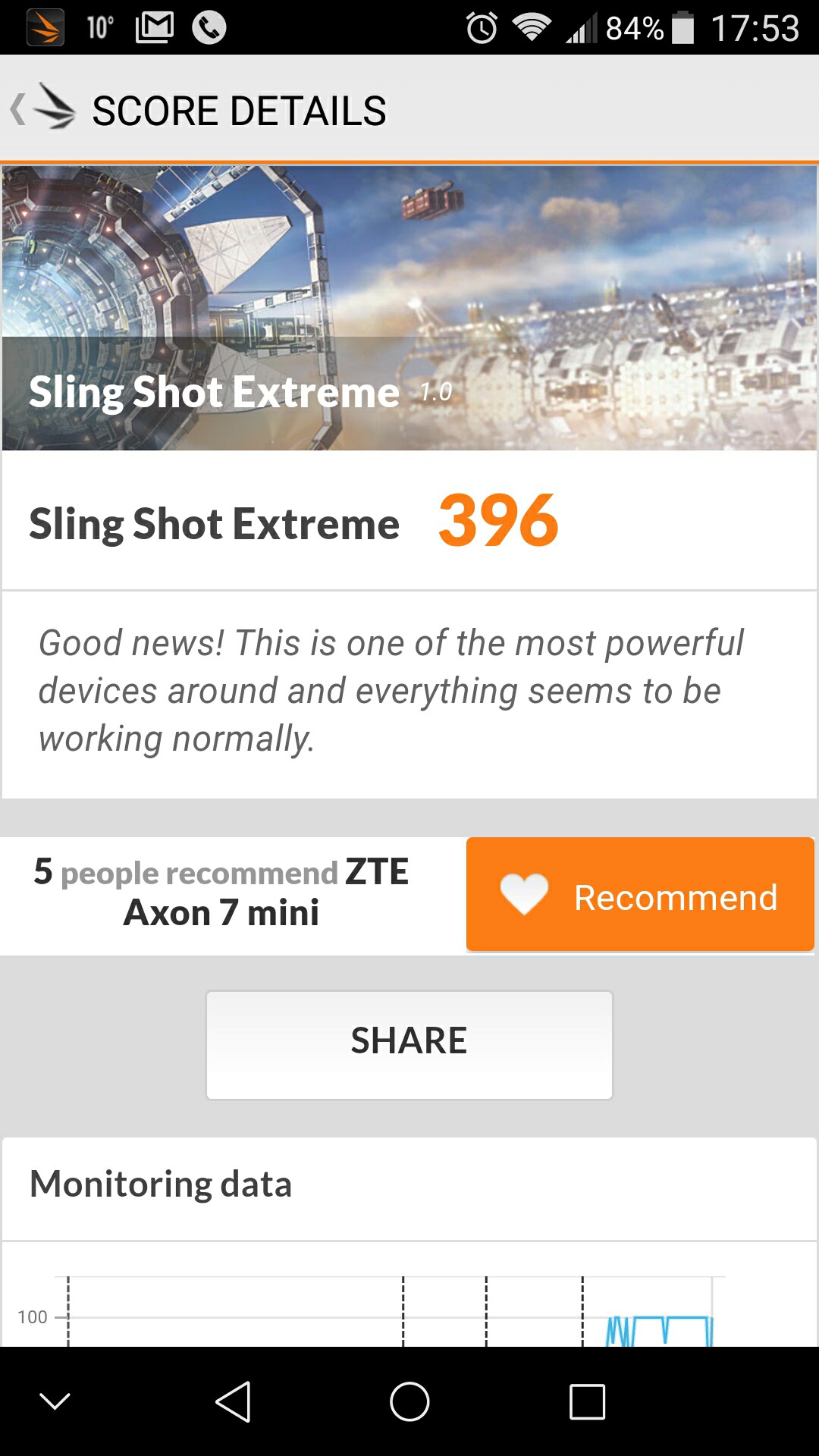Screen dimensions: 819x1456
Task: Recommend the ZTE Axon 7 mini
Action: (x=639, y=895)
